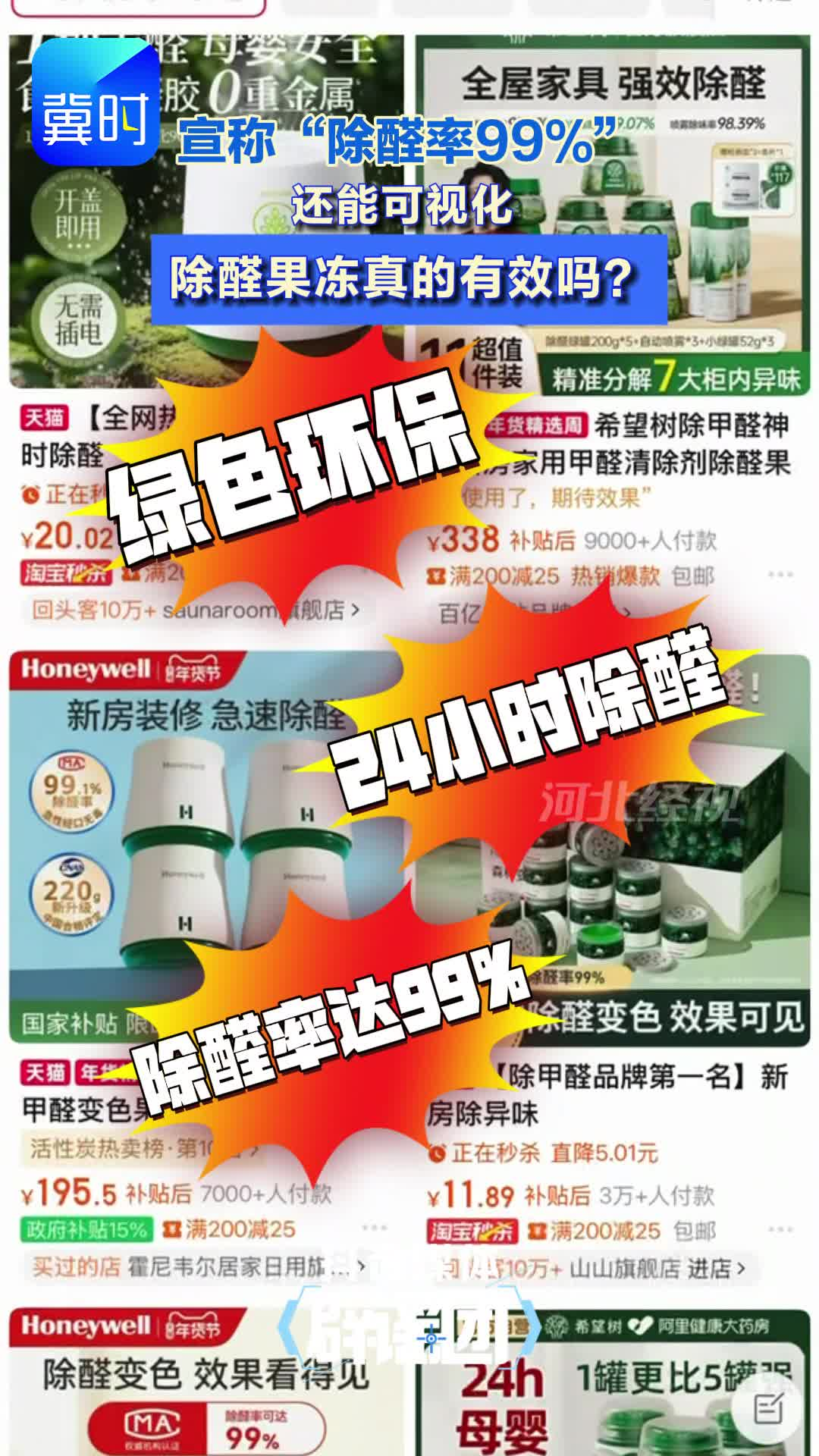Viewport: 819px width, 1456px height.
Task: Click the 活性炭热卖榜·第10名 ranking link
Action: (121, 1150)
